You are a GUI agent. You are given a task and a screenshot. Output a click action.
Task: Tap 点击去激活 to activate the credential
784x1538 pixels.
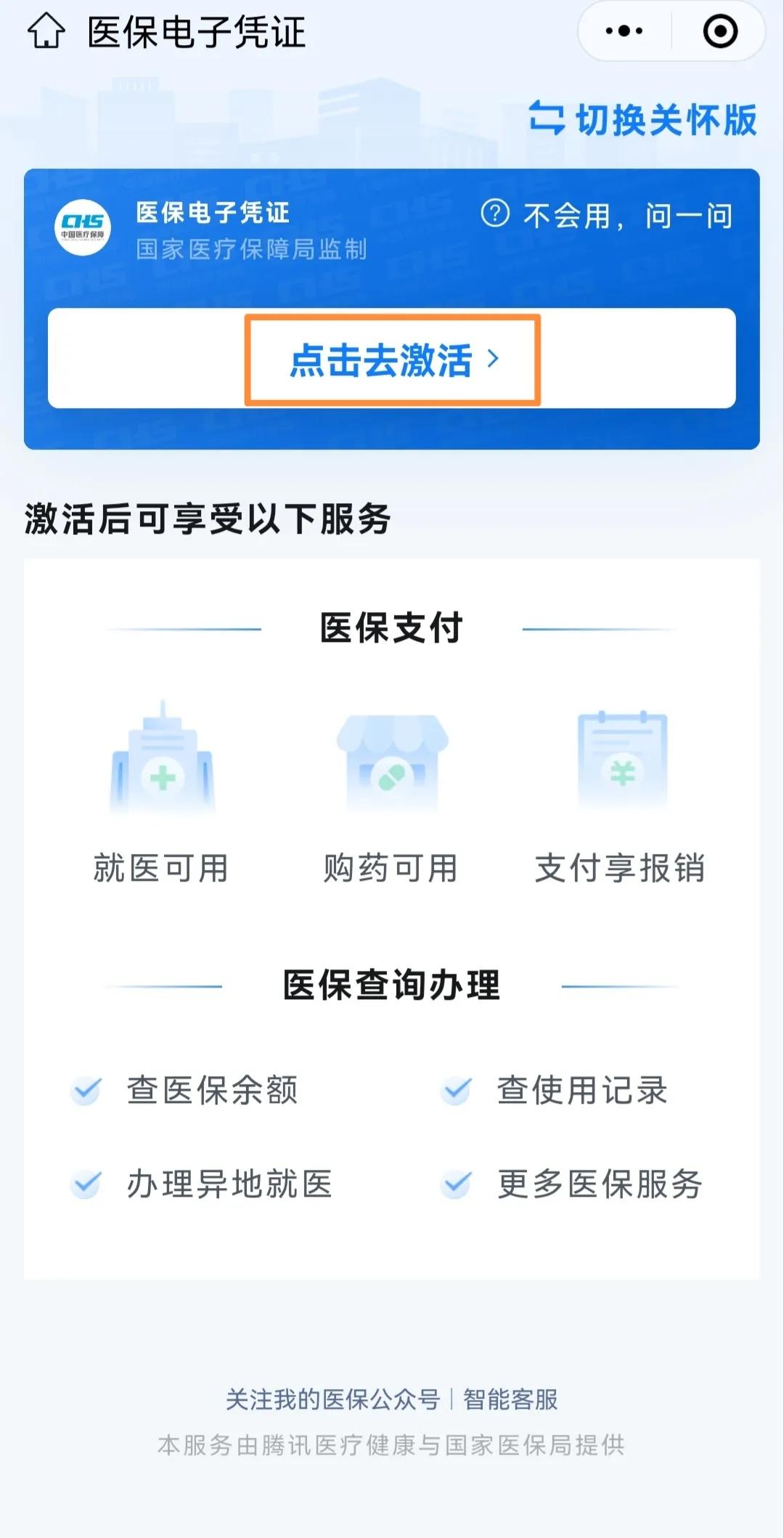pyautogui.click(x=393, y=359)
